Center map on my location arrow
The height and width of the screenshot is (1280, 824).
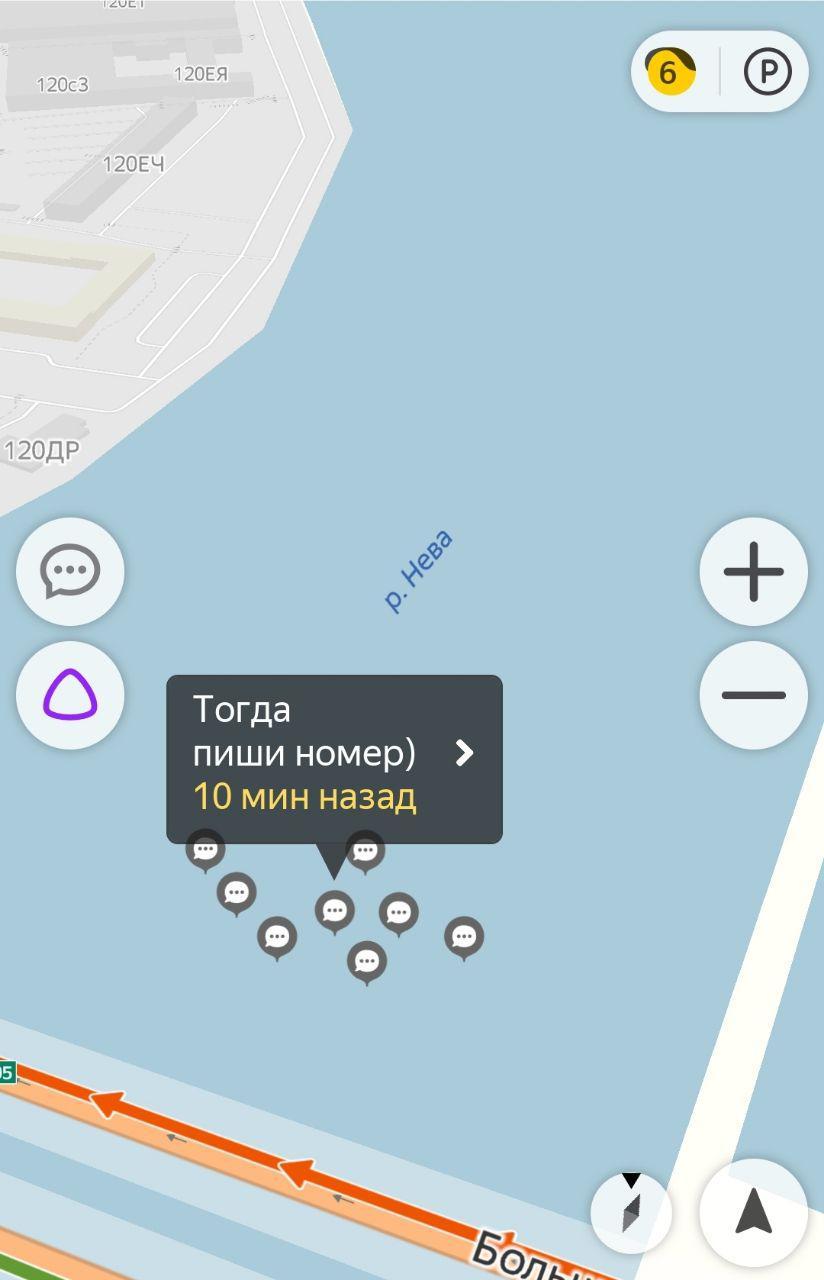tap(753, 1212)
